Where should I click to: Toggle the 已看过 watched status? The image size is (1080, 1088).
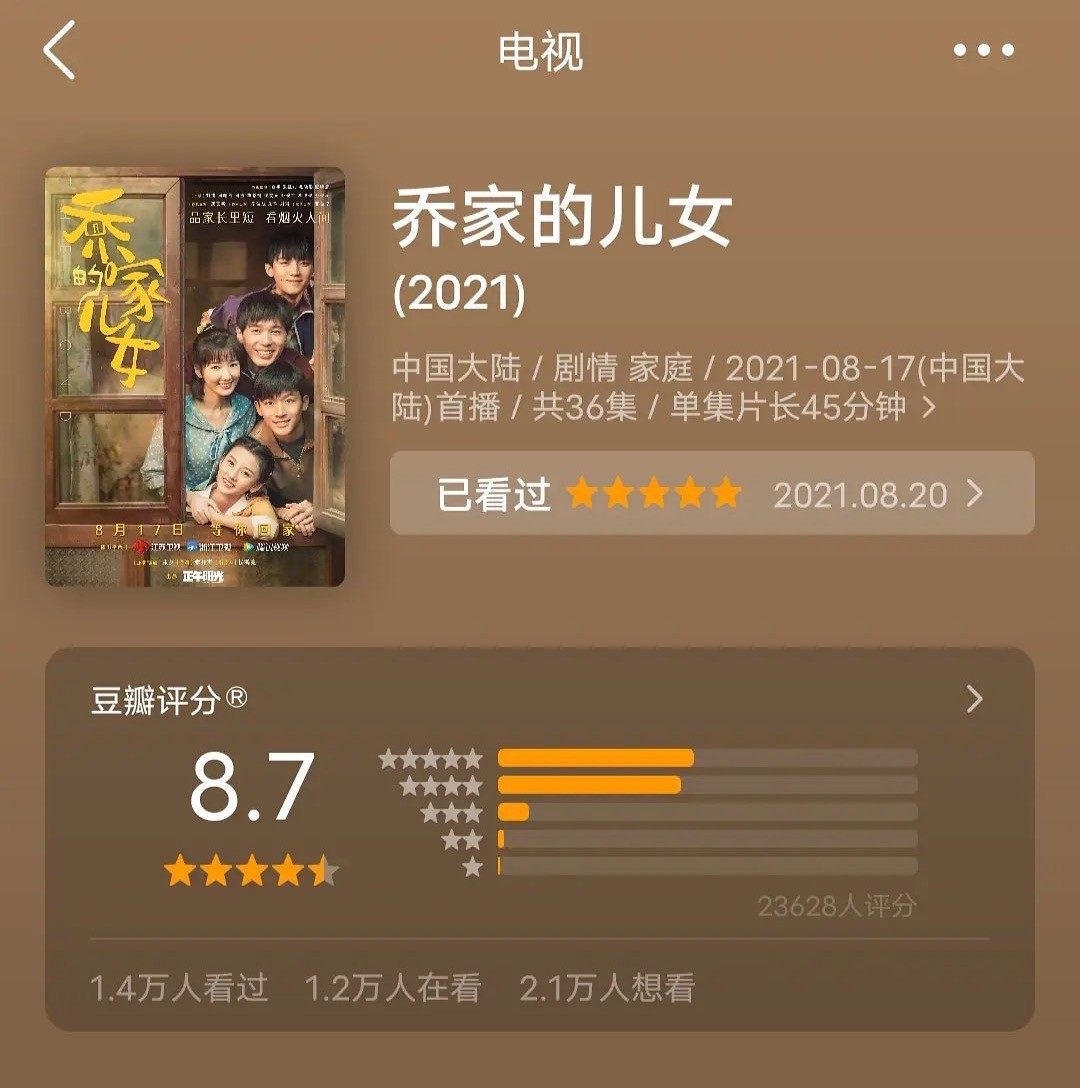pyautogui.click(x=497, y=493)
